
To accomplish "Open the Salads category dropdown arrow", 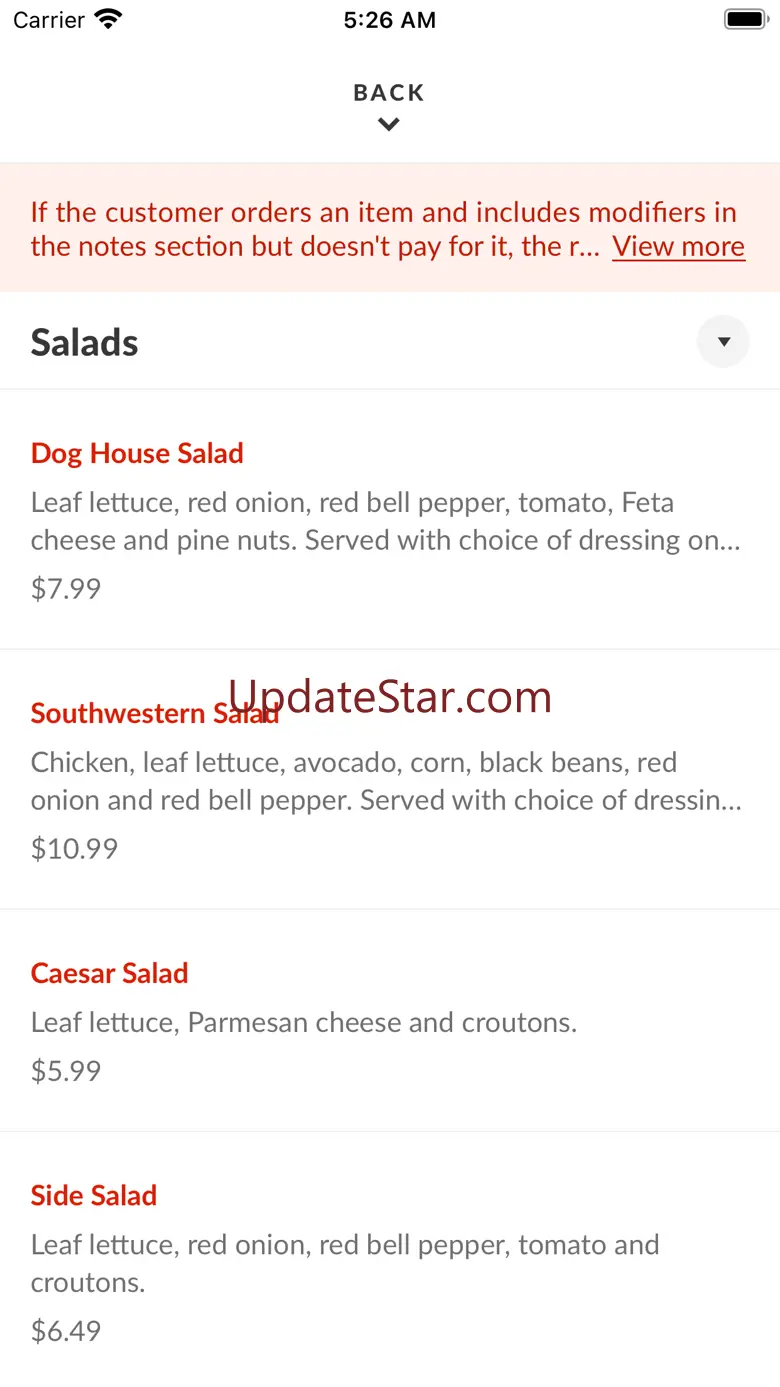I will pos(723,342).
